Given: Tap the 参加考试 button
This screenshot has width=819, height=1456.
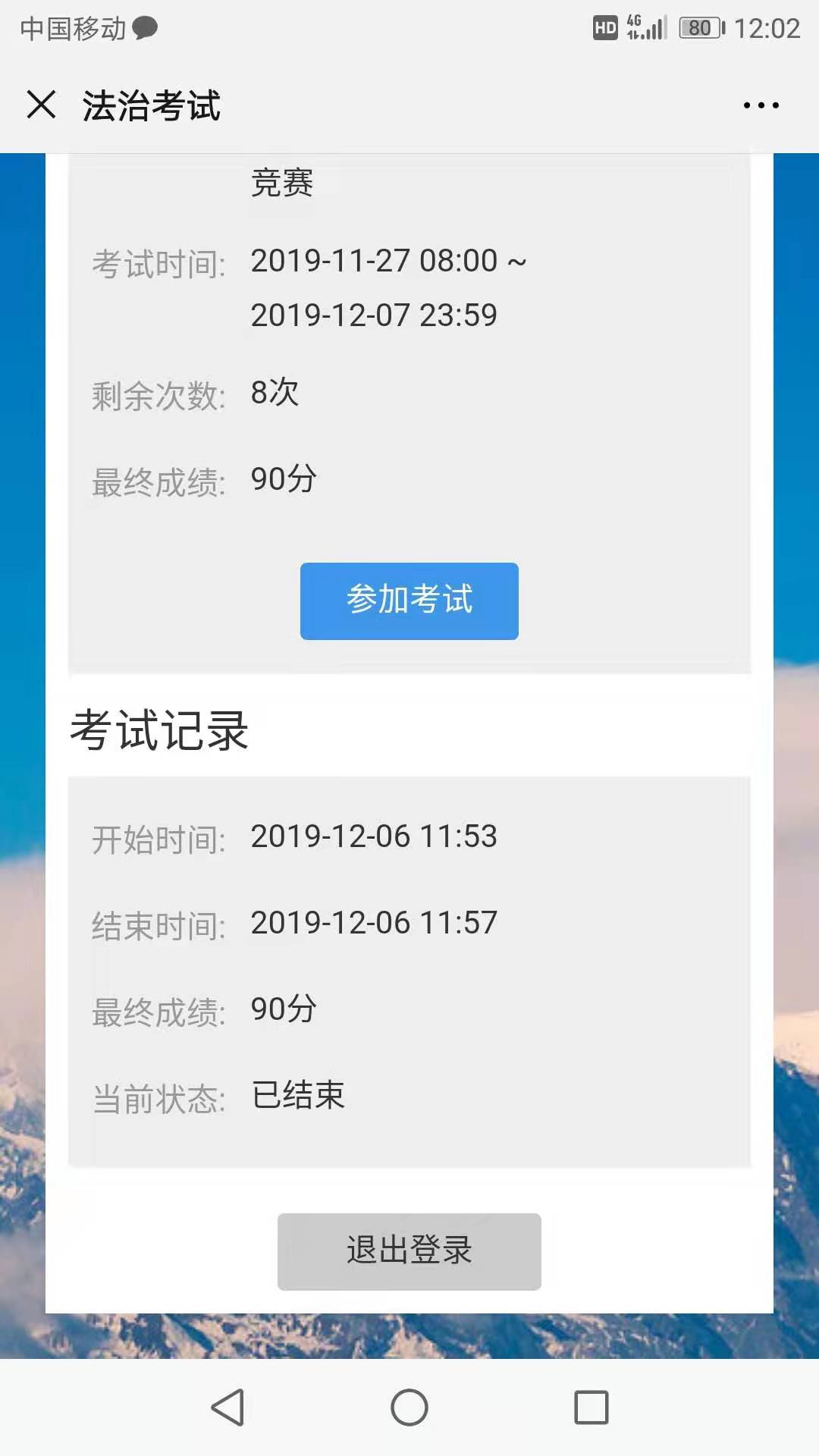Looking at the screenshot, I should 409,601.
